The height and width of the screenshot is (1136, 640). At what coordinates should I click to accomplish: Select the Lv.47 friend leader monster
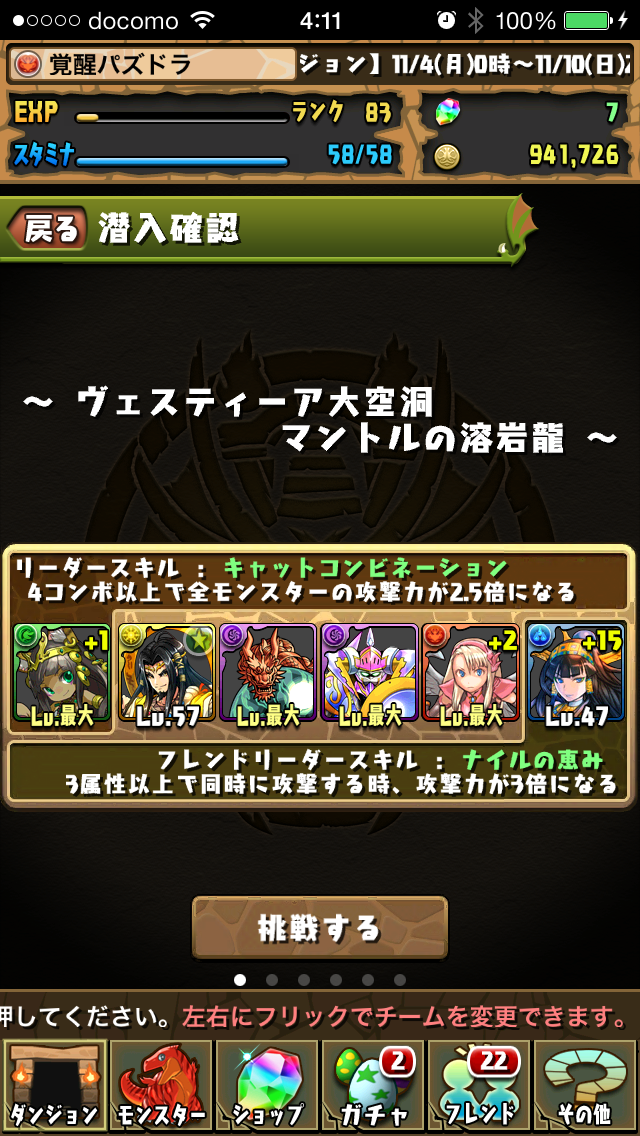[575, 672]
